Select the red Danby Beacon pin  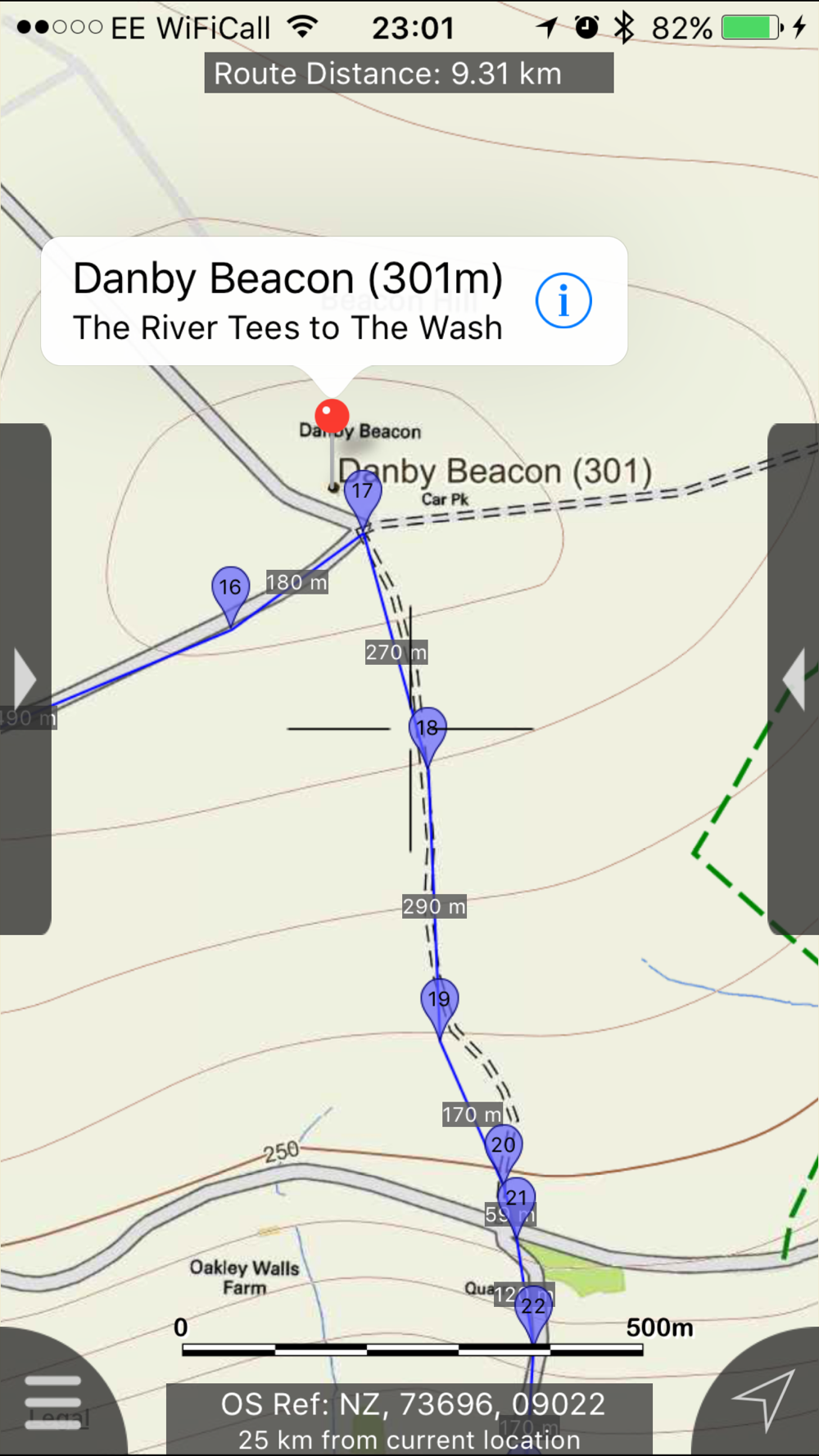click(332, 416)
